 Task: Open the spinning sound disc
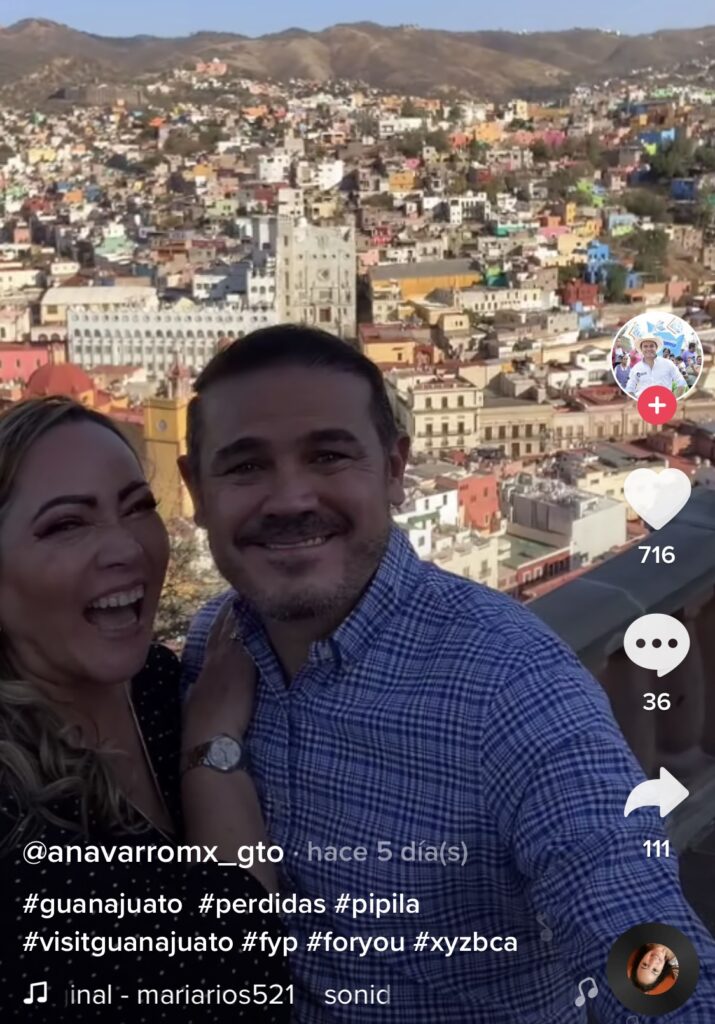[x=652, y=969]
